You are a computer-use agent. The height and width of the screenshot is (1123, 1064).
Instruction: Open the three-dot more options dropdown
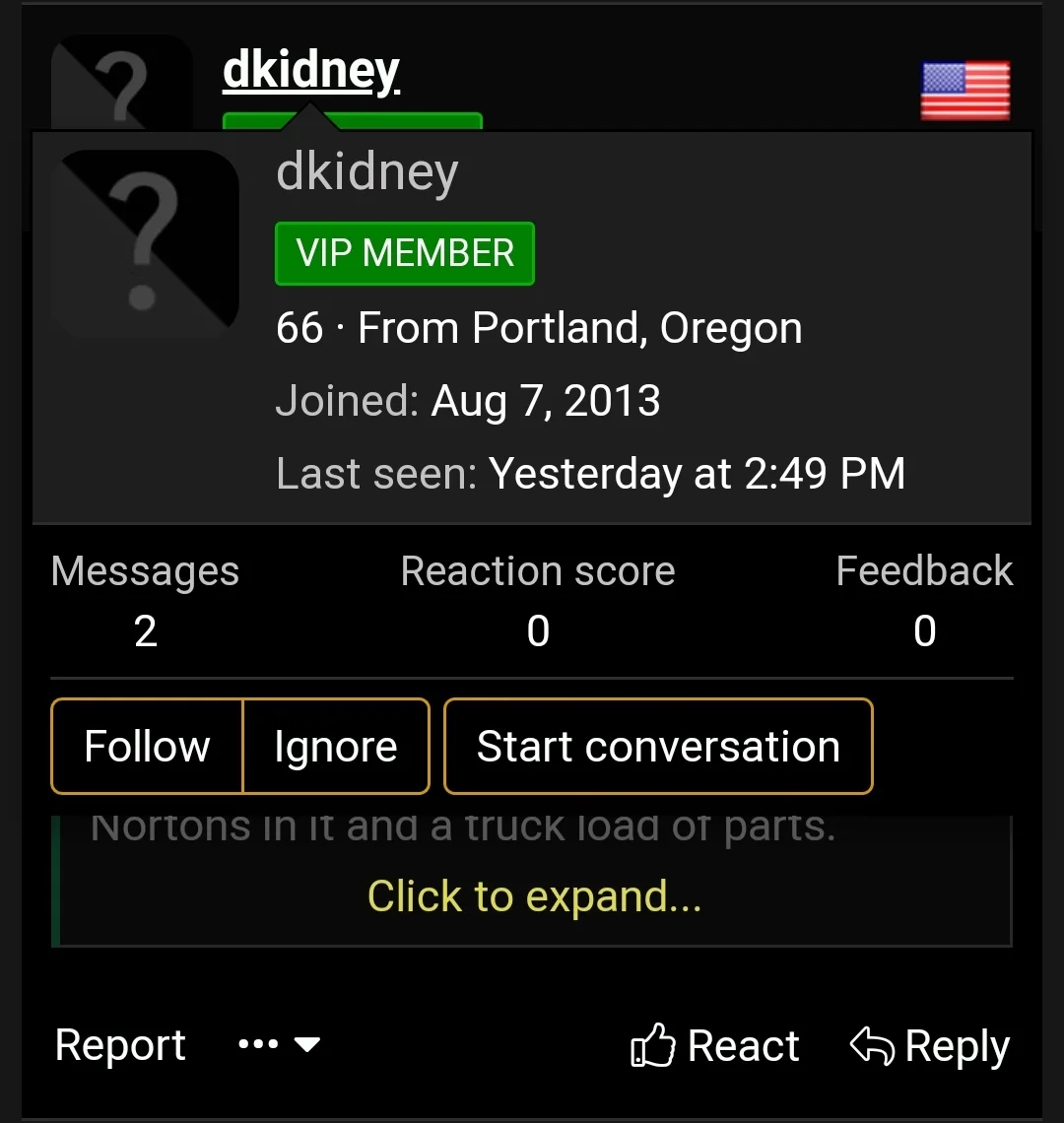(x=279, y=1044)
